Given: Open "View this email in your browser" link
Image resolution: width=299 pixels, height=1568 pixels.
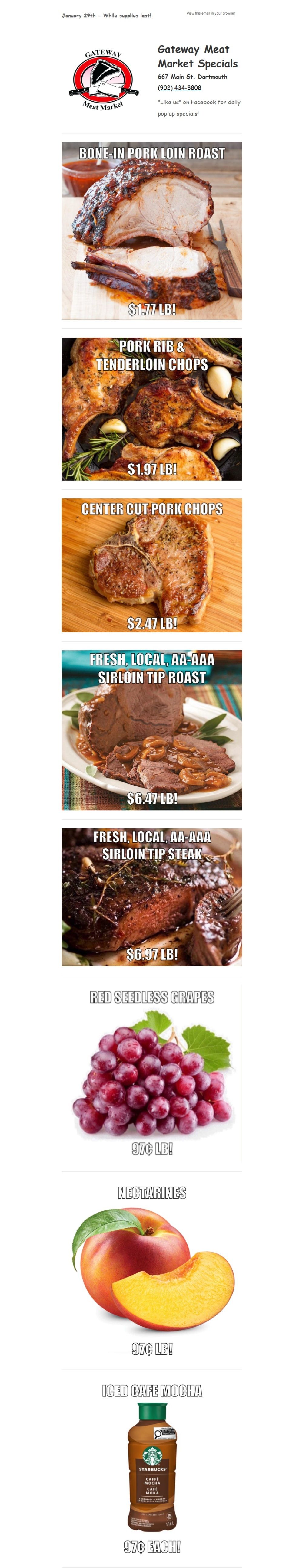Looking at the screenshot, I should coord(211,13).
